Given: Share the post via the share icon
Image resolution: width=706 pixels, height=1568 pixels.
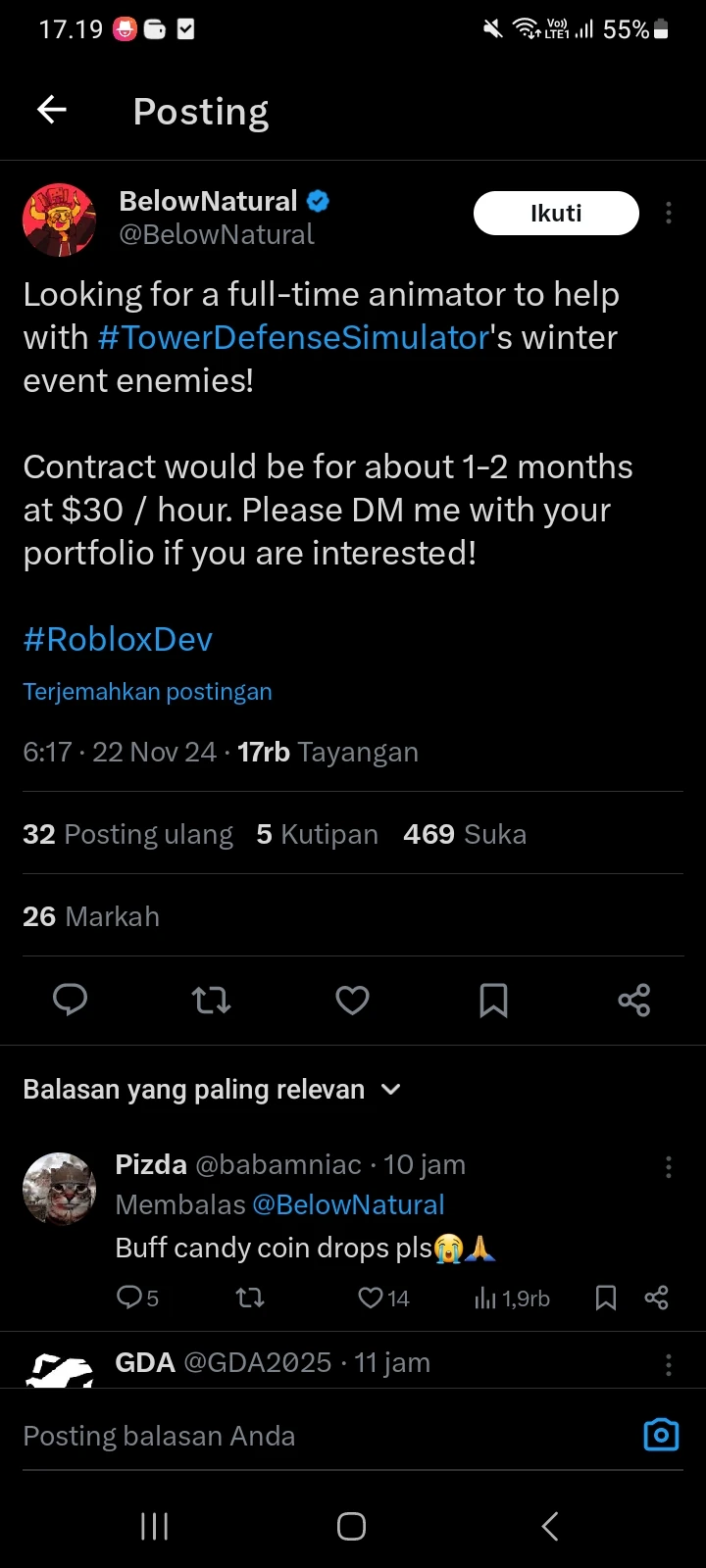Looking at the screenshot, I should [x=633, y=1000].
